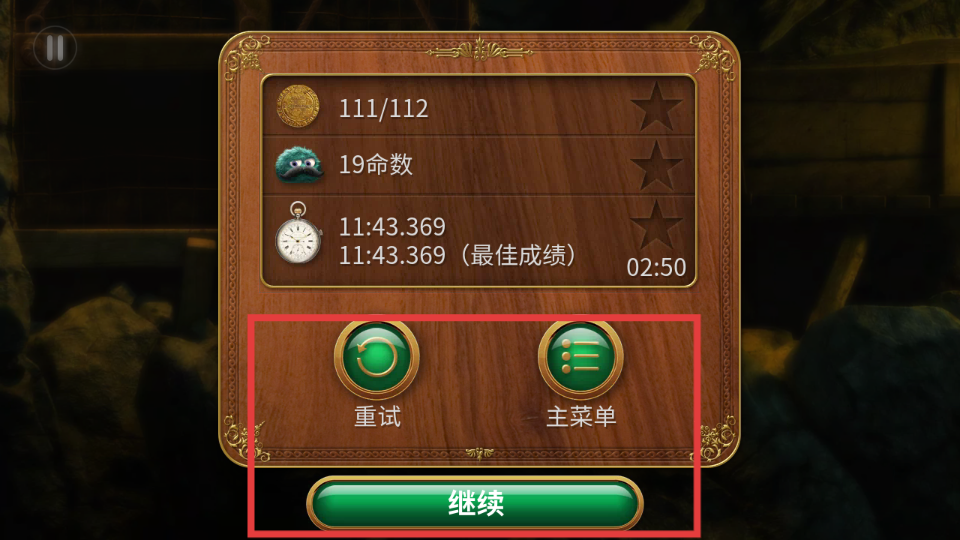The width and height of the screenshot is (960, 540).
Task: Tap the green 继续 continue button
Action: pos(475,502)
